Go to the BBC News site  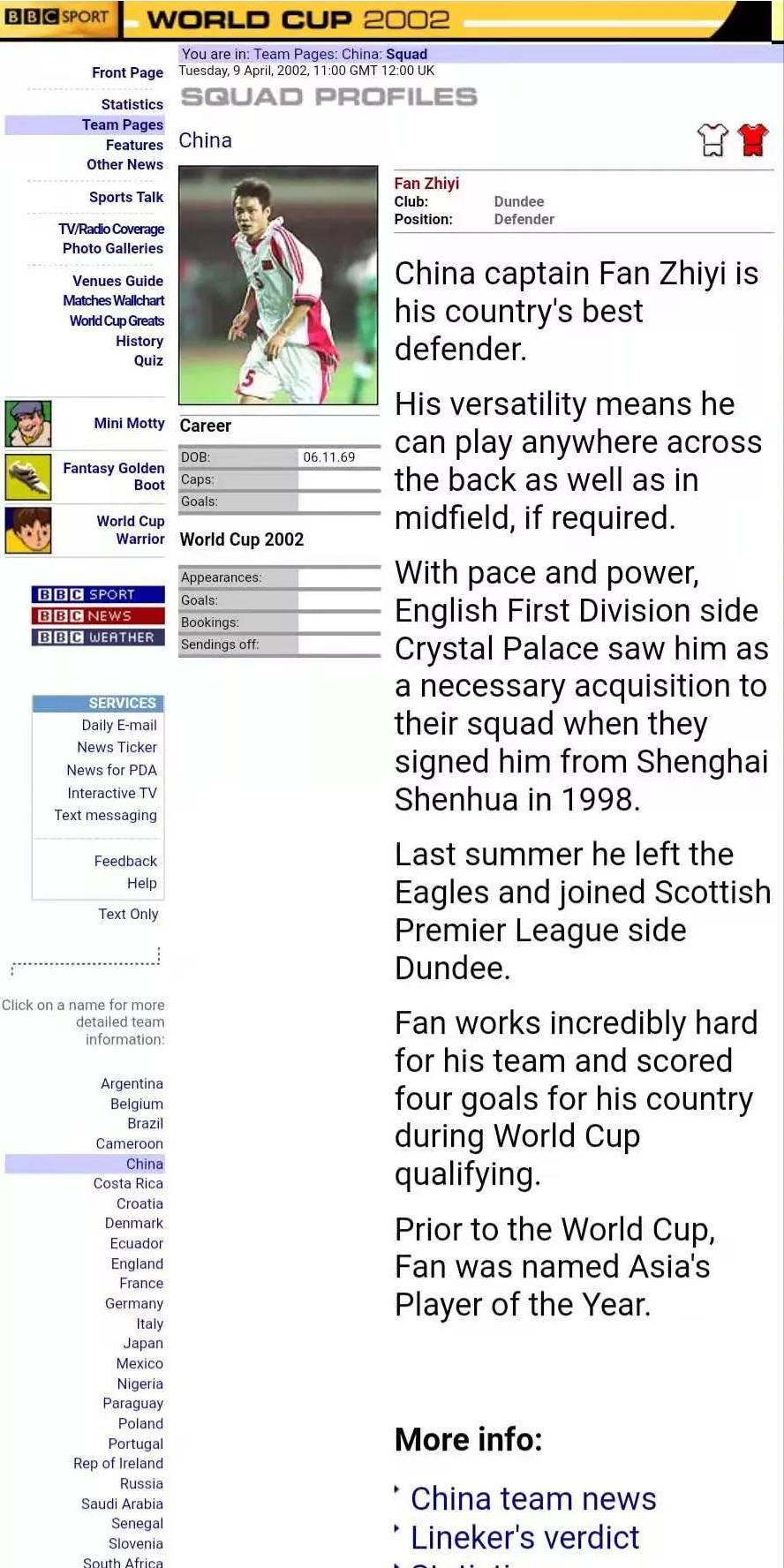point(98,615)
